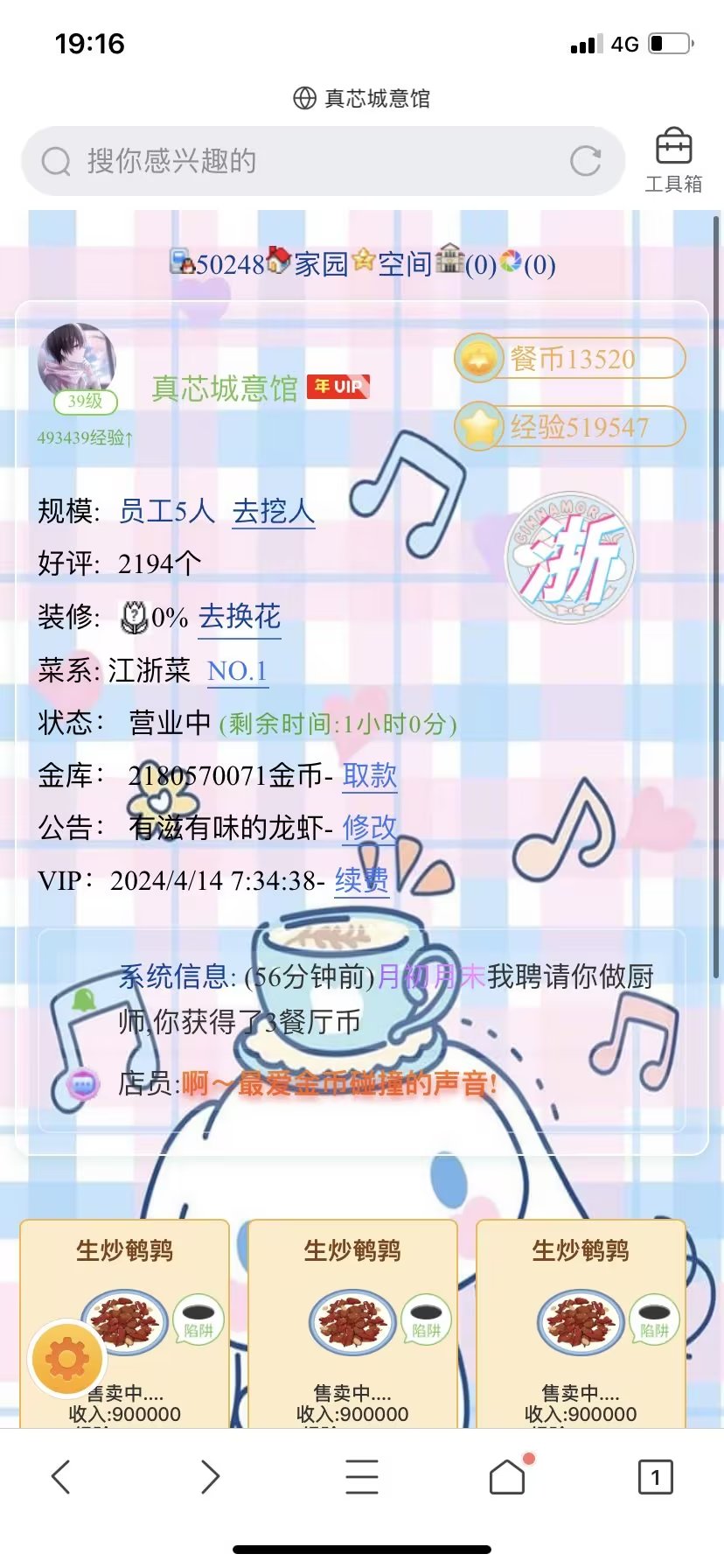This screenshot has height=1568, width=724.
Task: Click the 经验 star icon
Action: [477, 427]
